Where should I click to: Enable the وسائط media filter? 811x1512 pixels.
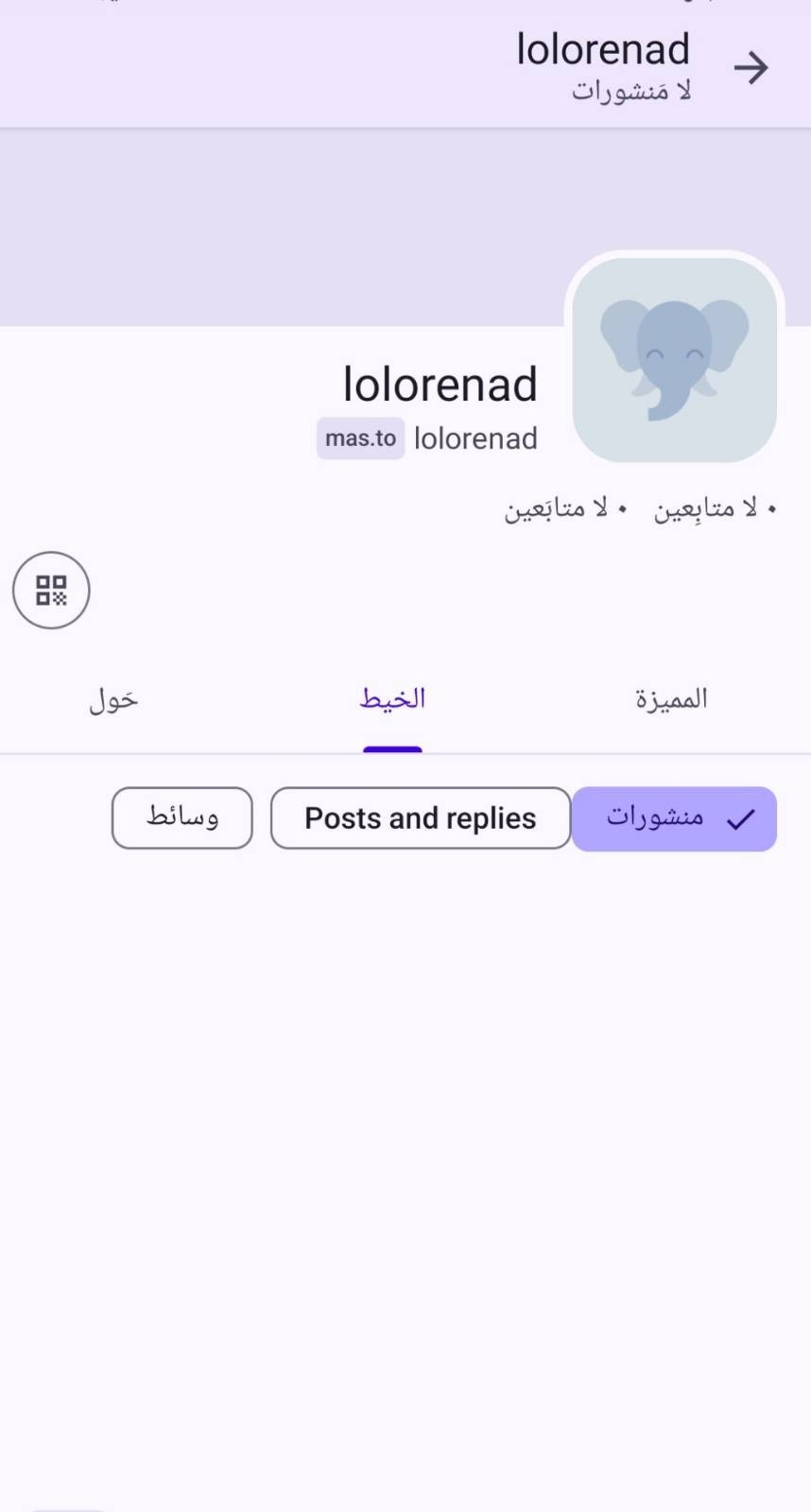point(181,818)
